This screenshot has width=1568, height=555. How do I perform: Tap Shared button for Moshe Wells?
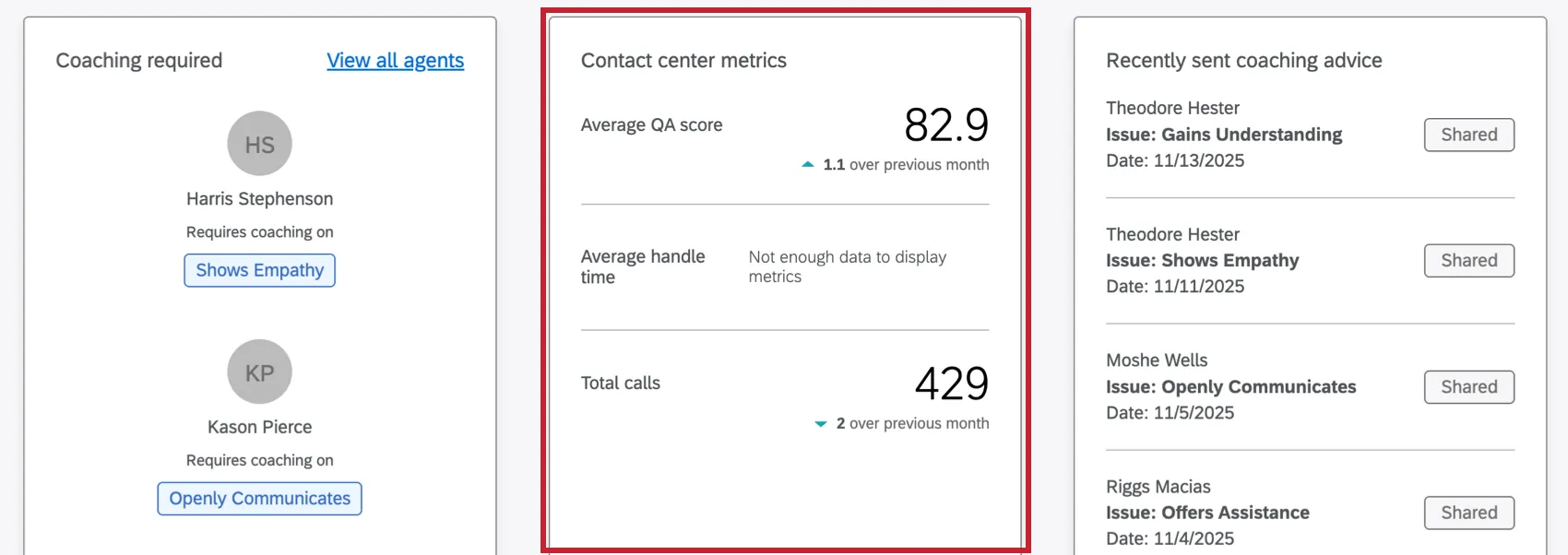[1468, 387]
